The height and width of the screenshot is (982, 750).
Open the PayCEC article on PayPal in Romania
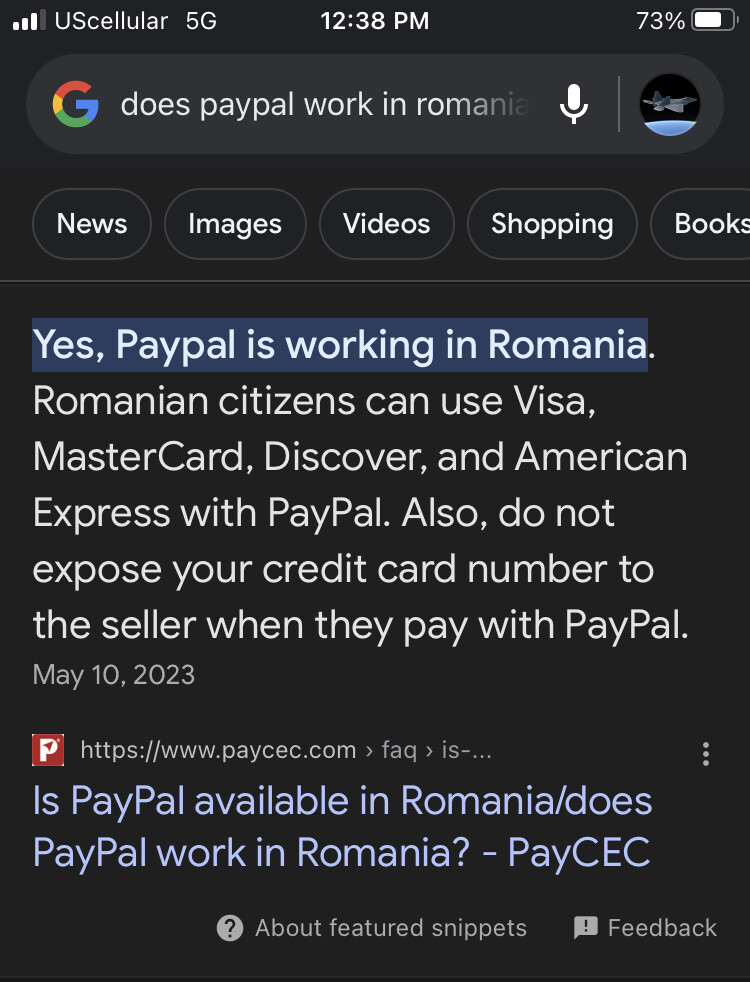pos(342,826)
